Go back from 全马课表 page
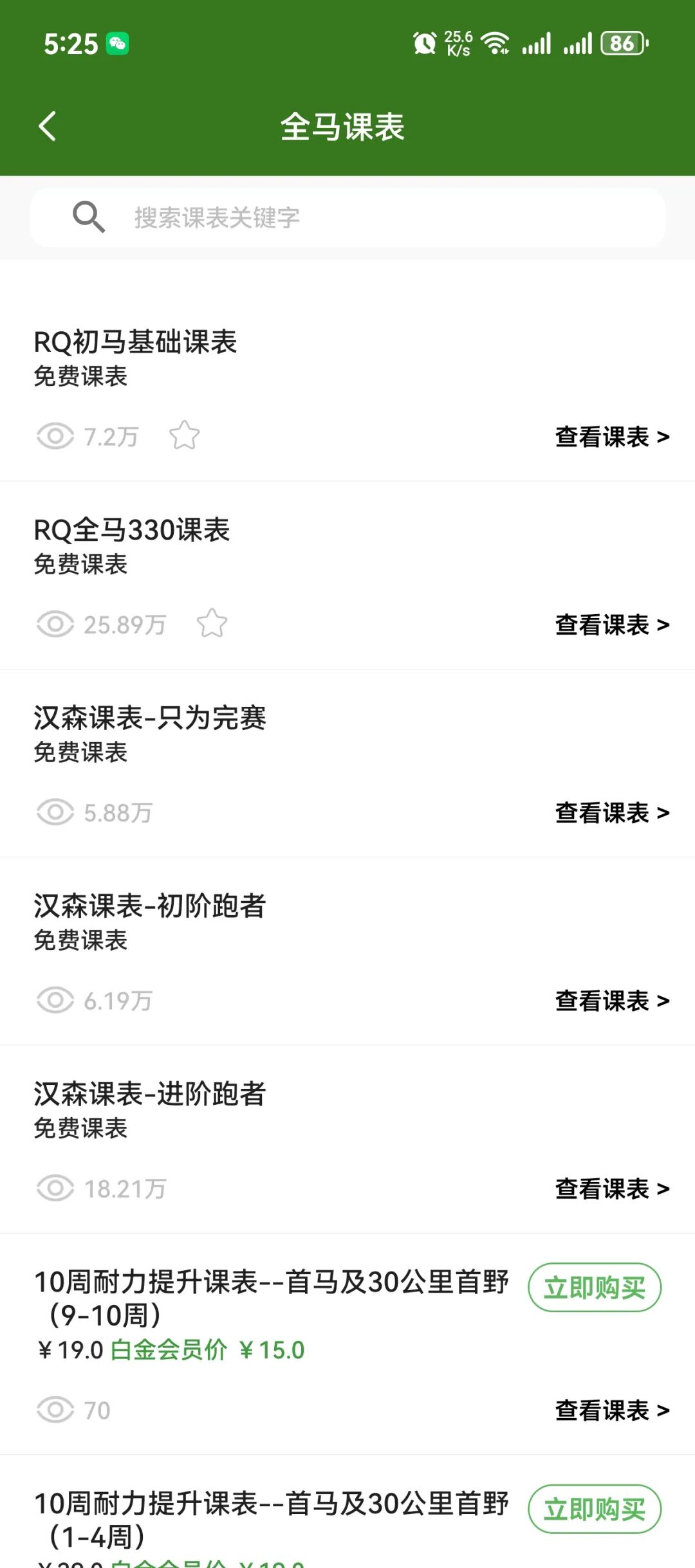Image resolution: width=695 pixels, height=1568 pixels. [48, 126]
